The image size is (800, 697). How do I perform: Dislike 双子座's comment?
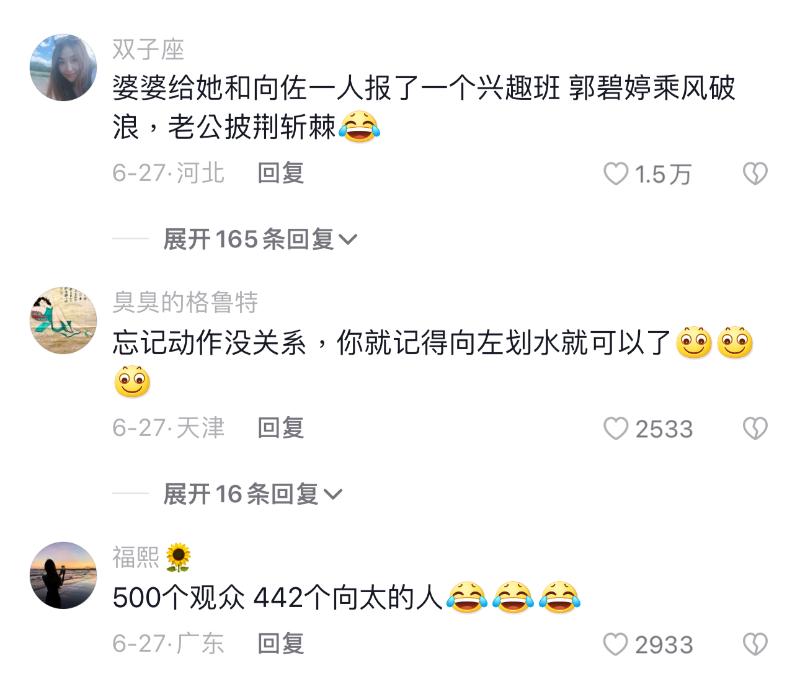click(754, 174)
